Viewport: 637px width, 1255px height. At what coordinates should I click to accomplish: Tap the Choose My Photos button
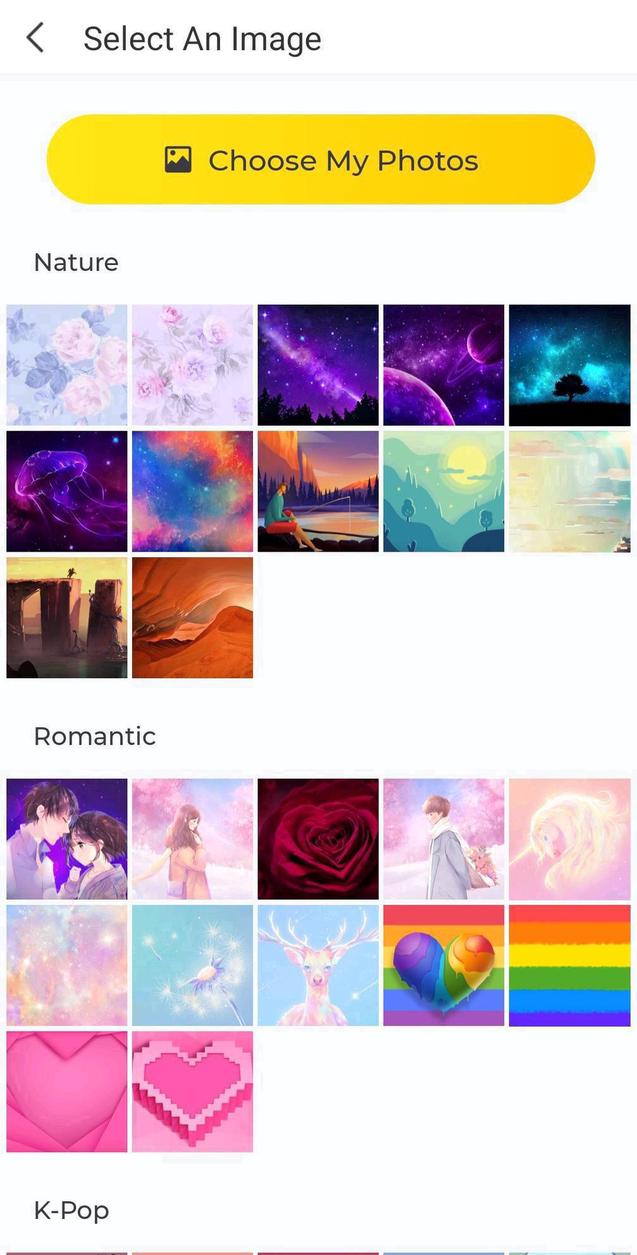coord(320,160)
